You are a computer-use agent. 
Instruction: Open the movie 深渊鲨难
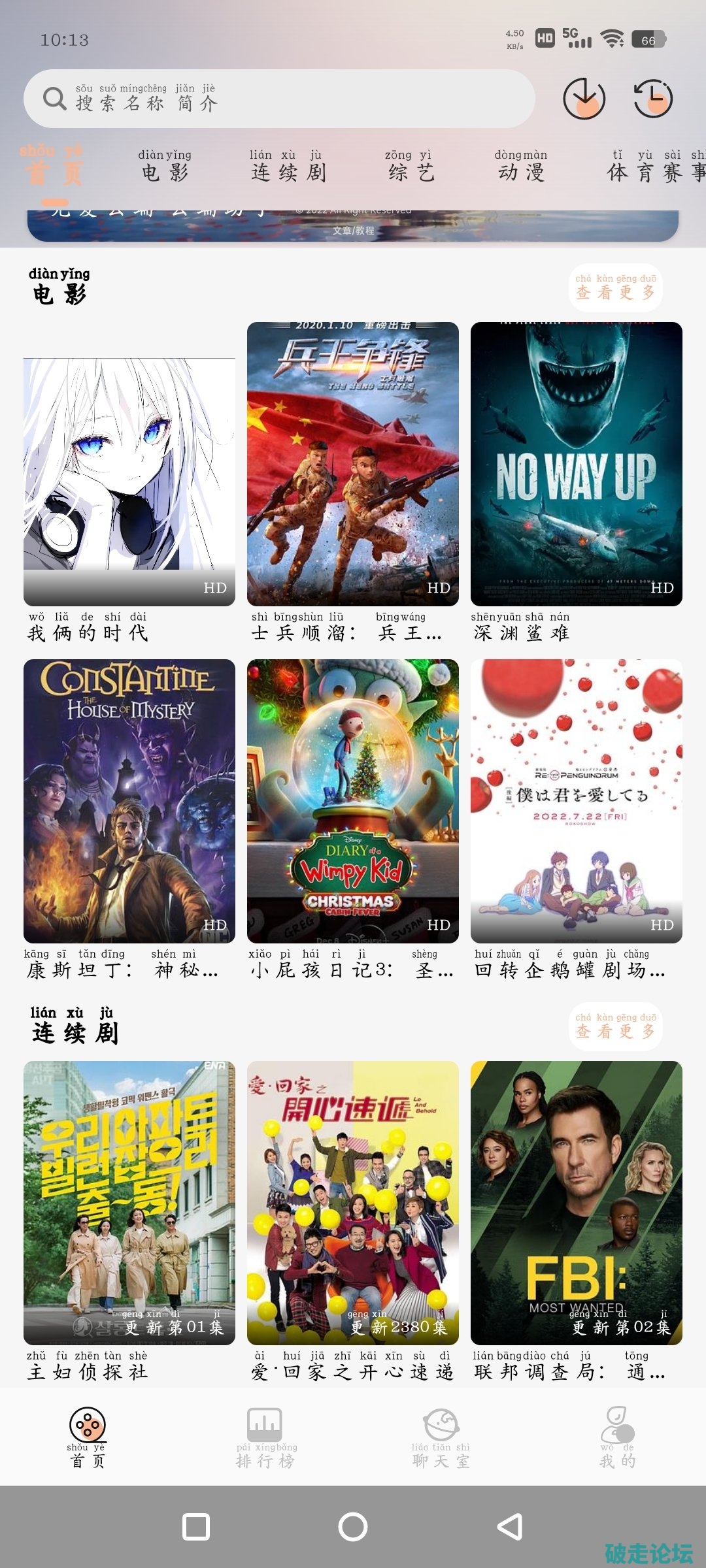point(576,464)
